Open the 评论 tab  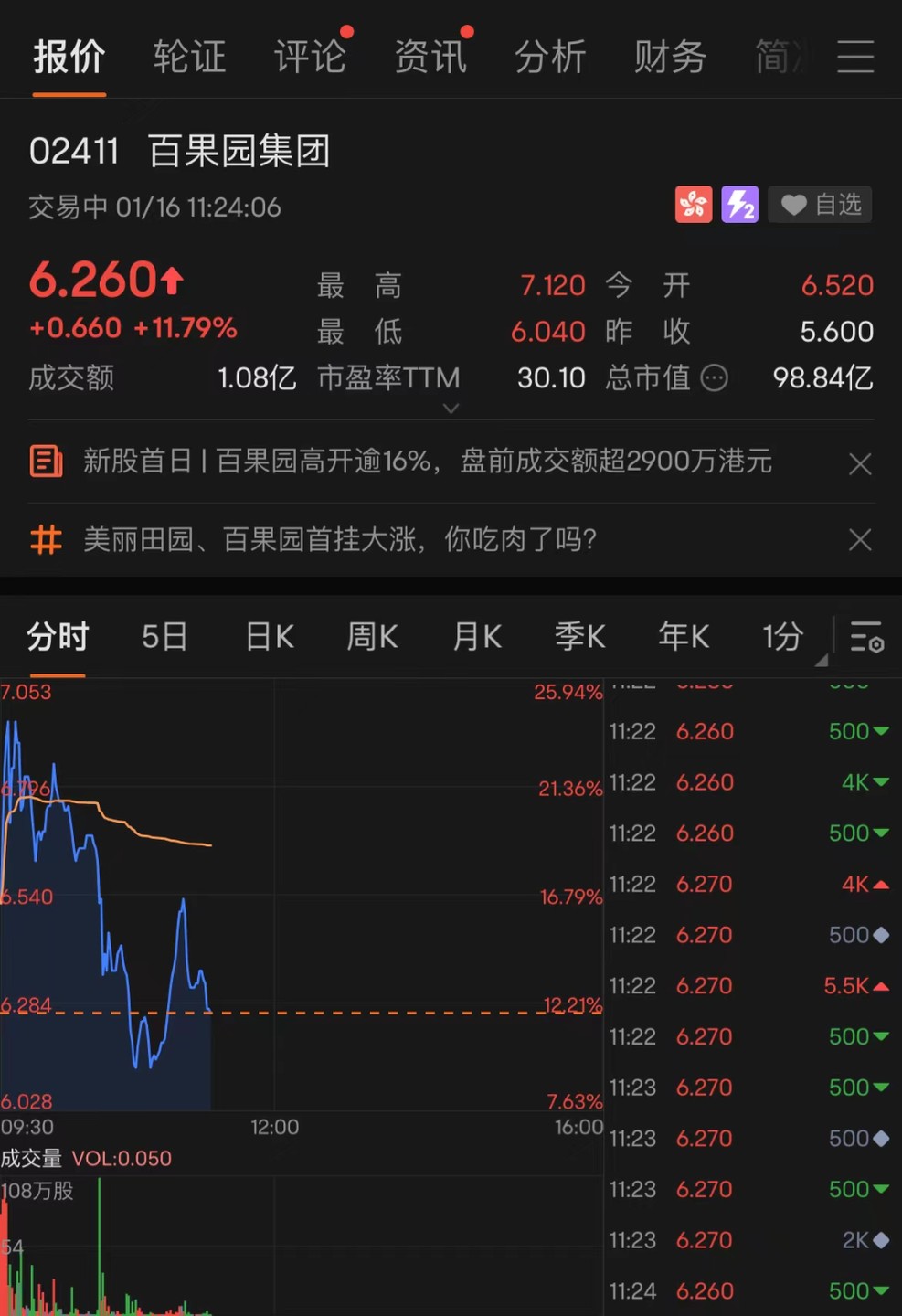coord(310,57)
